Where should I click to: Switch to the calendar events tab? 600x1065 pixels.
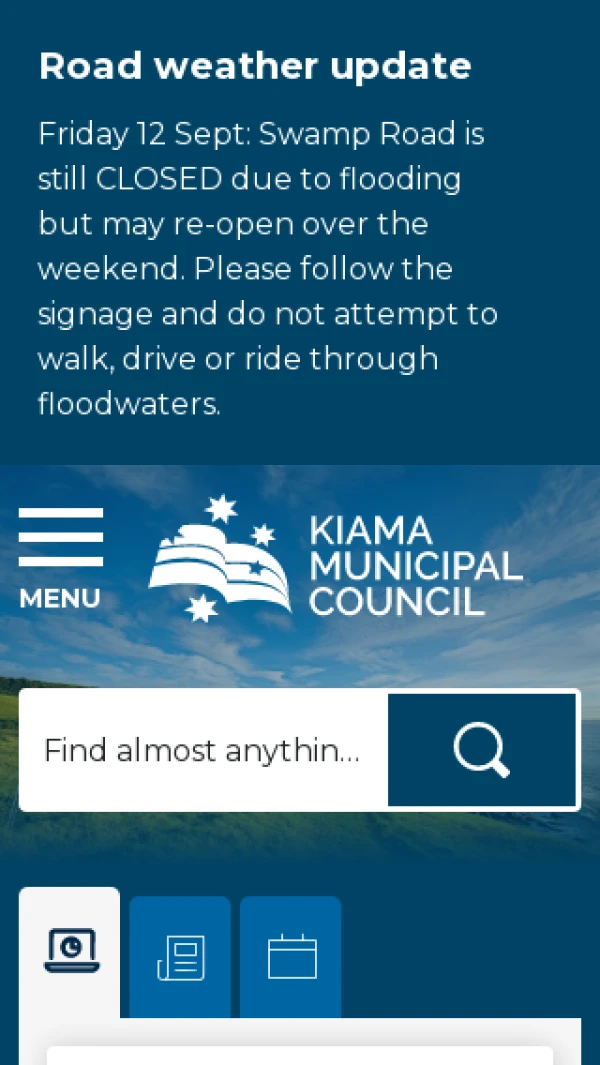point(291,957)
